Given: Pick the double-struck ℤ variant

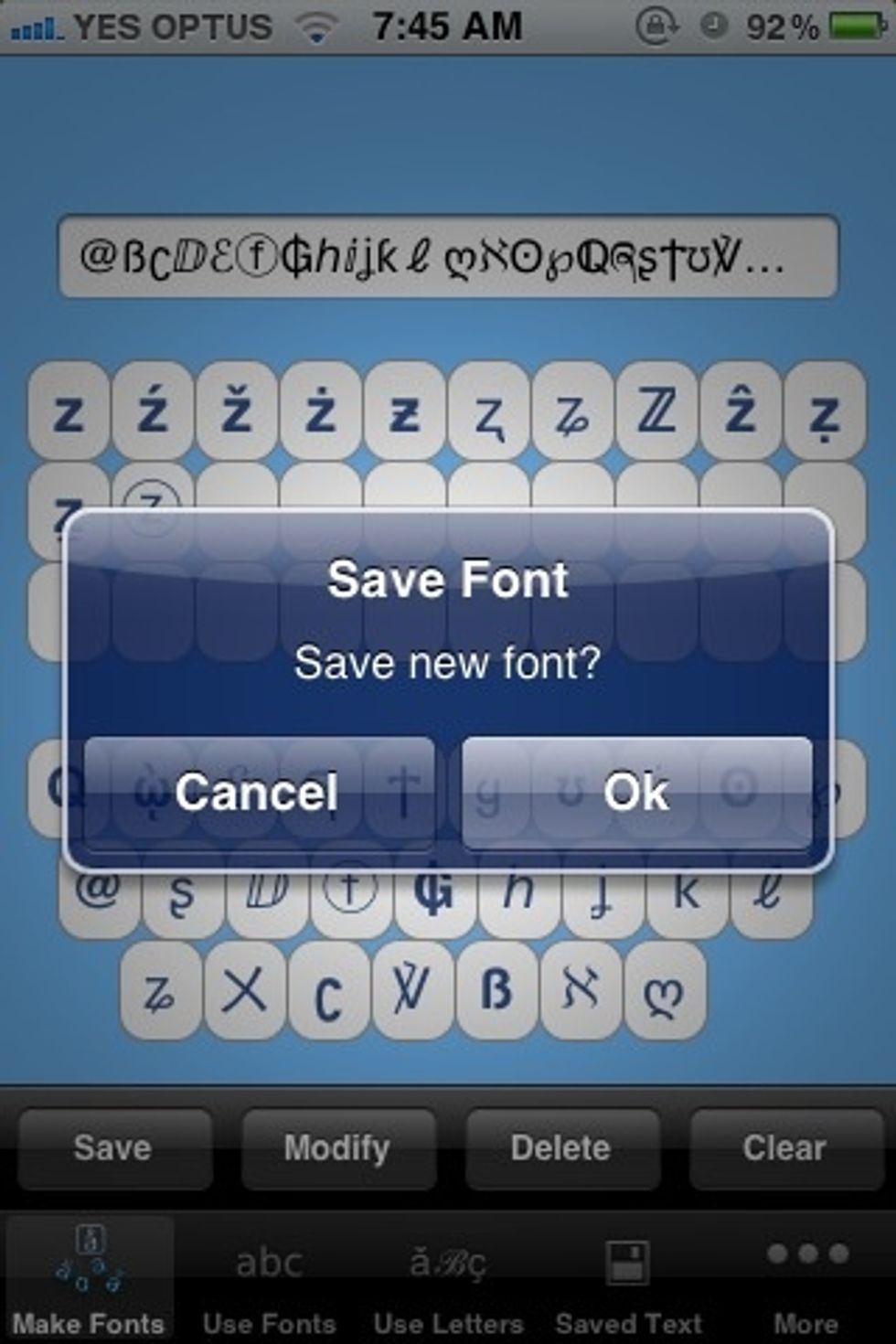Looking at the screenshot, I should pyautogui.click(x=656, y=411).
